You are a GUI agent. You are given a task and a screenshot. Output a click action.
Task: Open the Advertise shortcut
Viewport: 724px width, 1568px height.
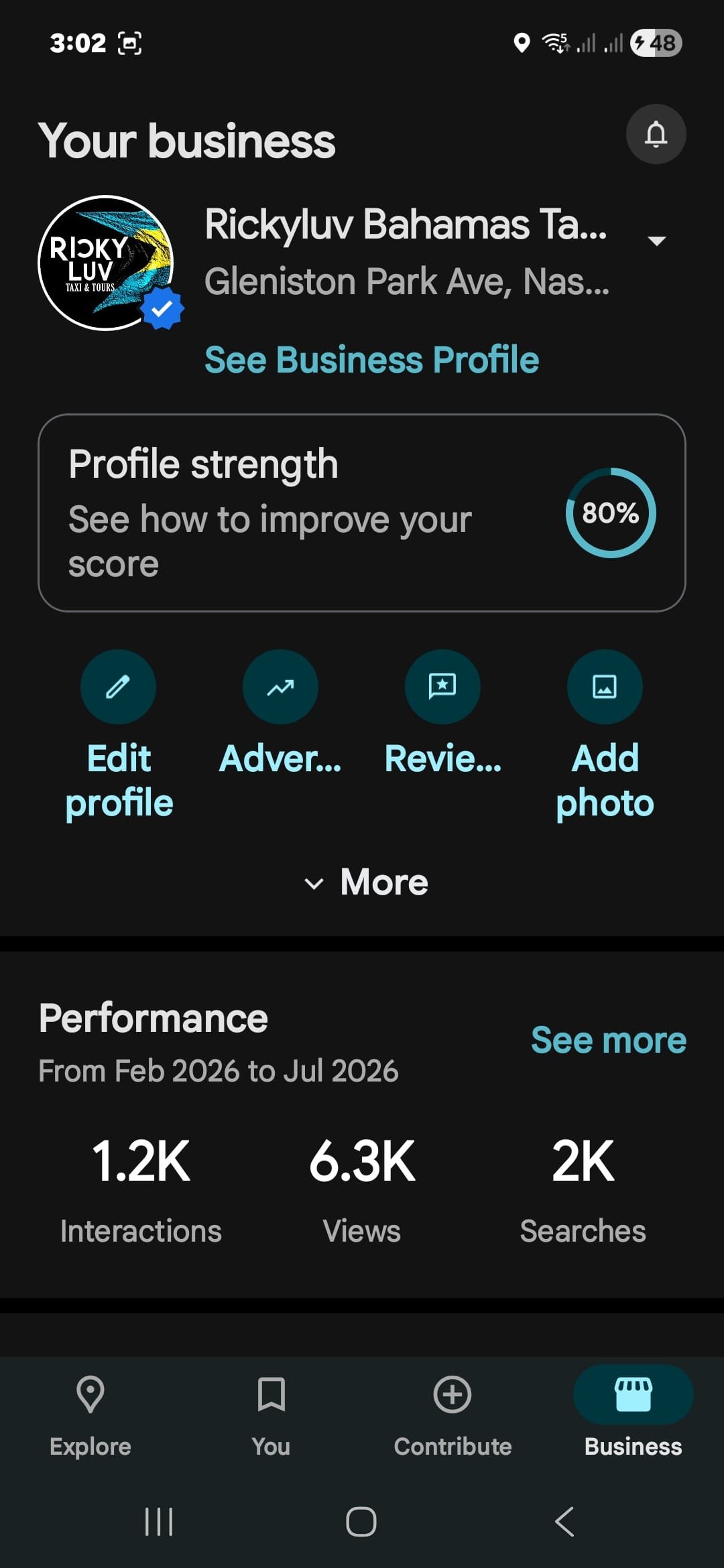tap(280, 714)
